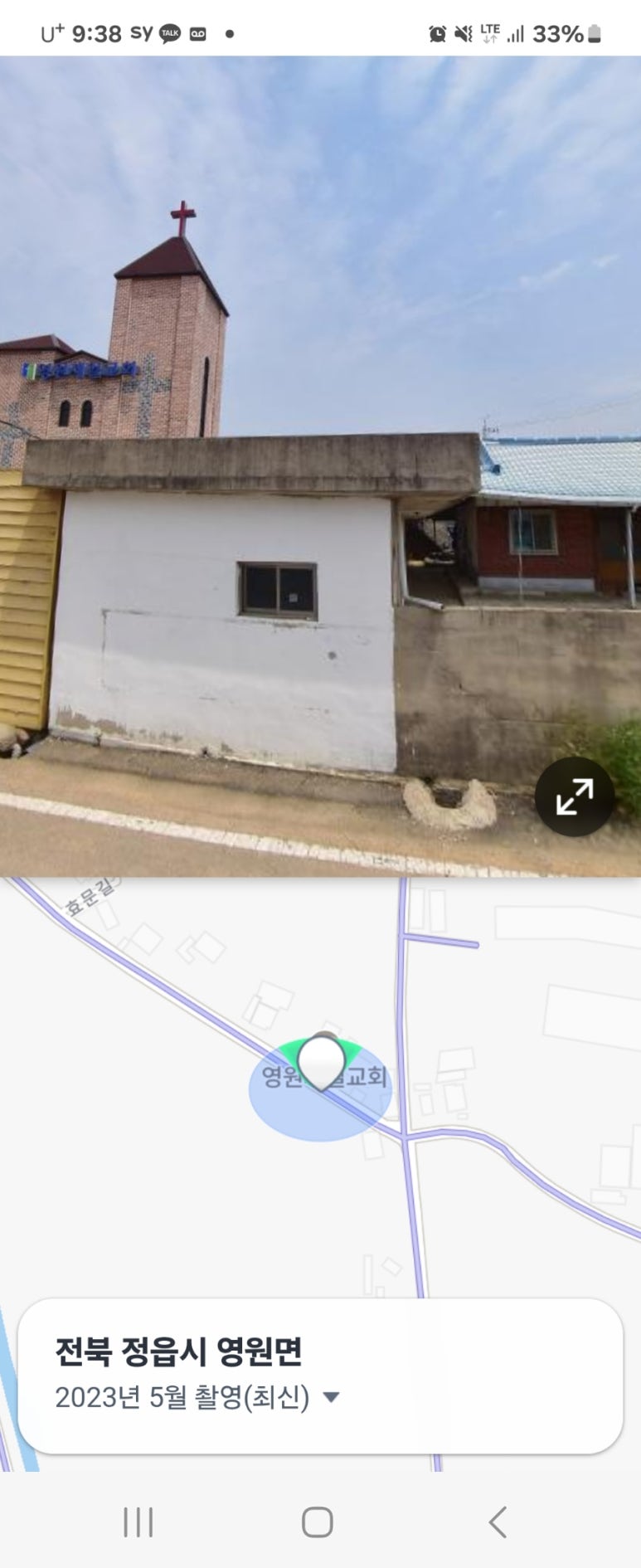Viewport: 641px width, 1568px height.
Task: Expand the street view to fullscreen
Action: tap(574, 796)
